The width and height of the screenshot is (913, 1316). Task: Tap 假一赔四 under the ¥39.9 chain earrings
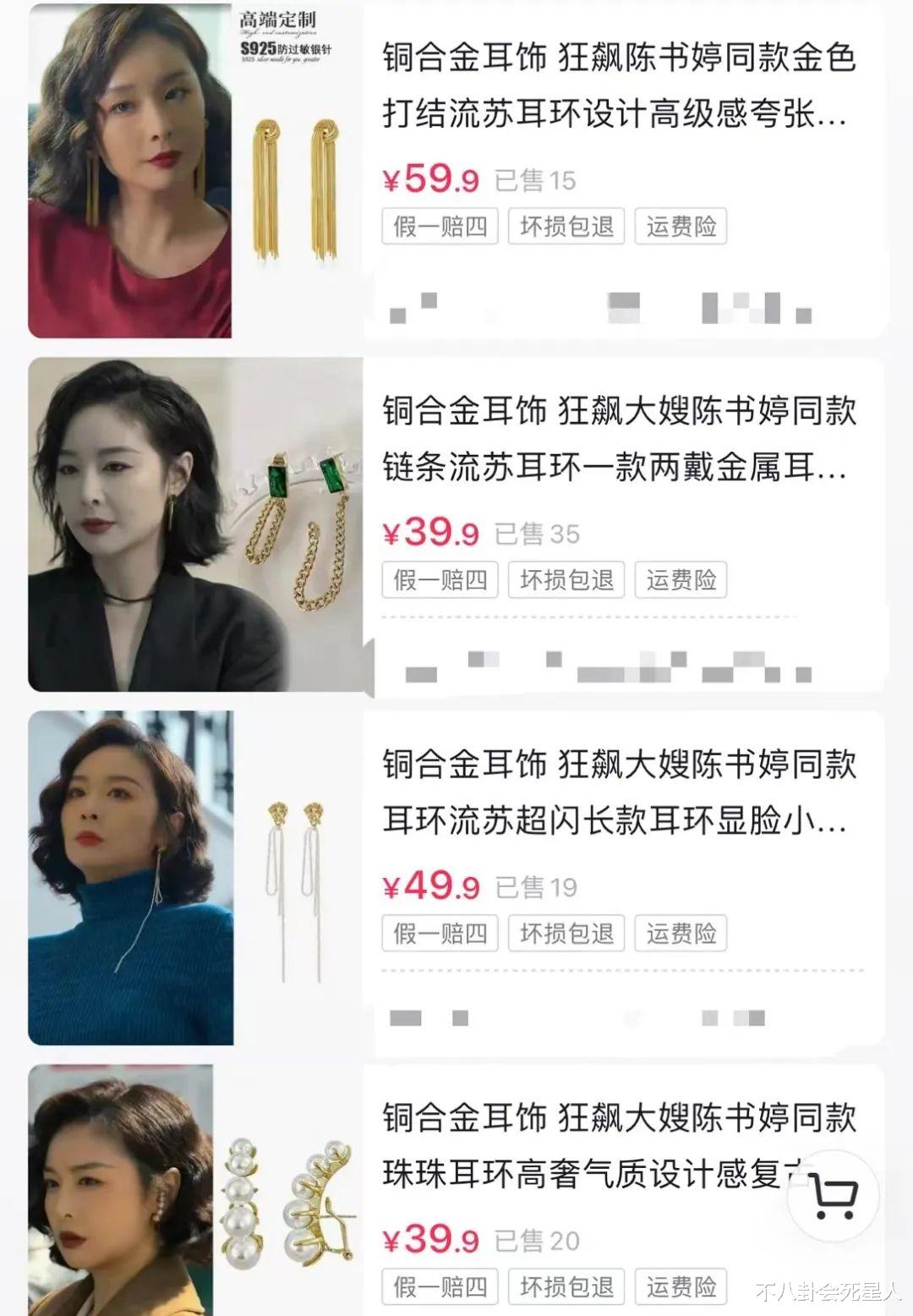[x=440, y=580]
